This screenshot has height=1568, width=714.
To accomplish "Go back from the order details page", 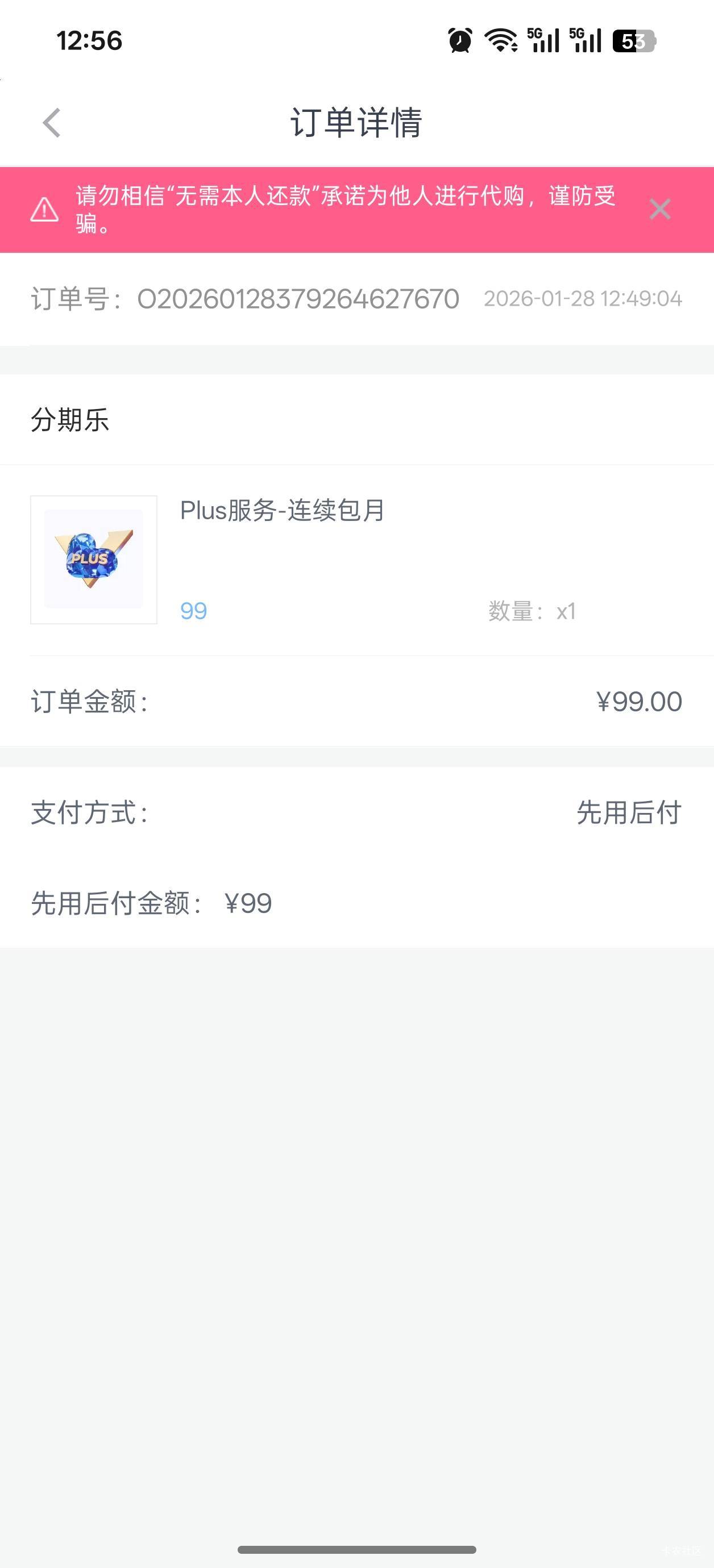I will 52,123.
